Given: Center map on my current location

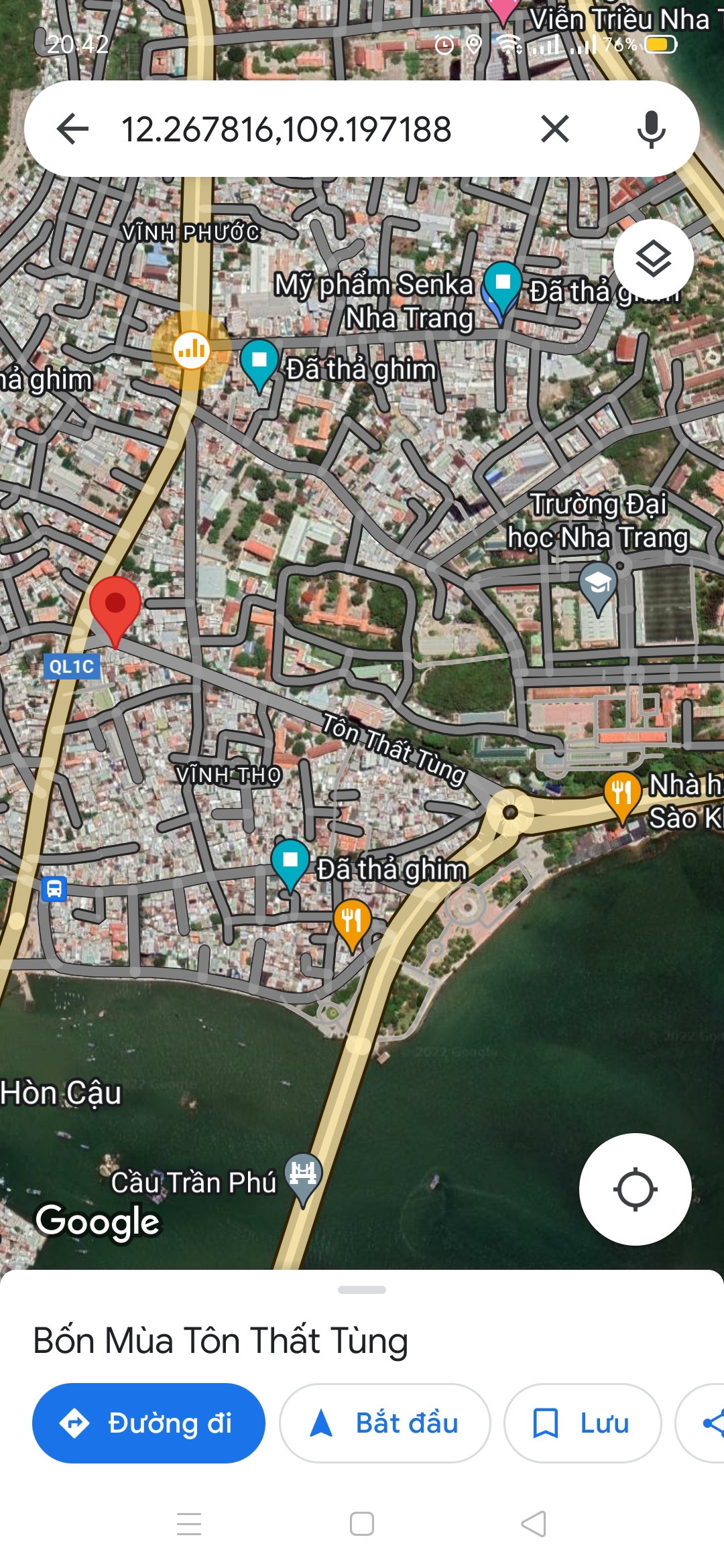Looking at the screenshot, I should 635,1189.
